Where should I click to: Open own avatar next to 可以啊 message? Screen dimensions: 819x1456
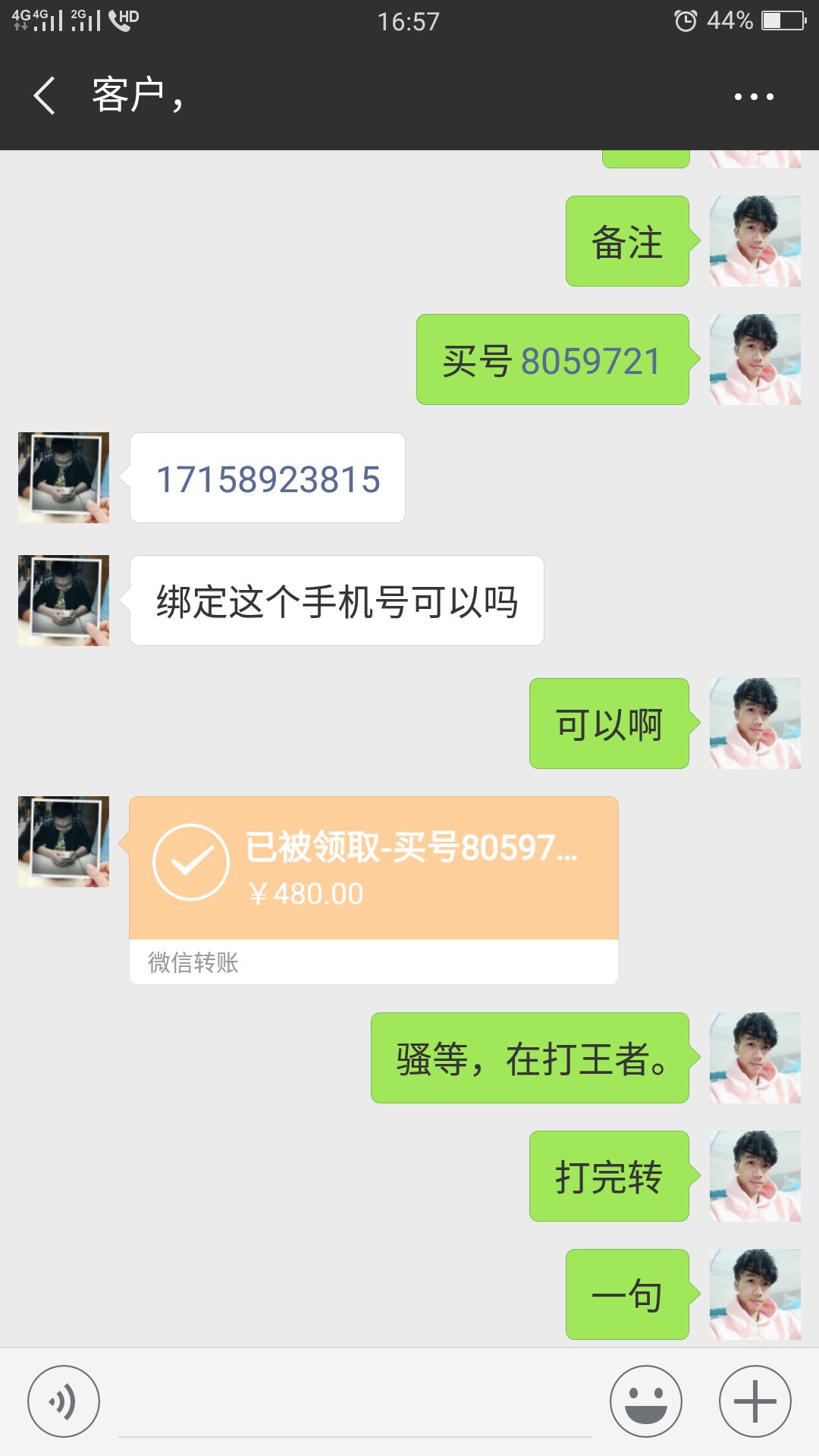coord(755,723)
